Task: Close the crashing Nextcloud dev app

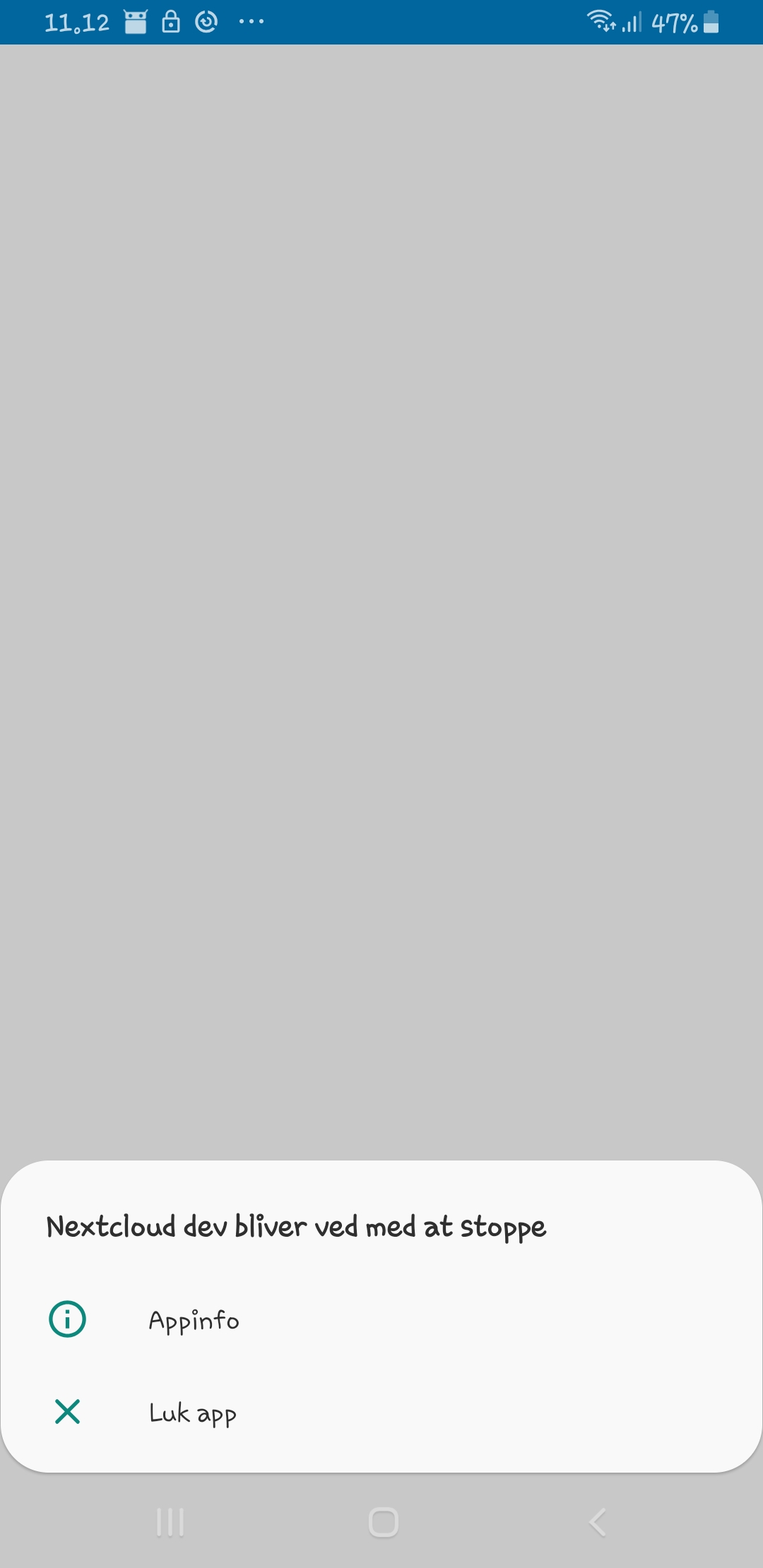Action: tap(193, 1412)
